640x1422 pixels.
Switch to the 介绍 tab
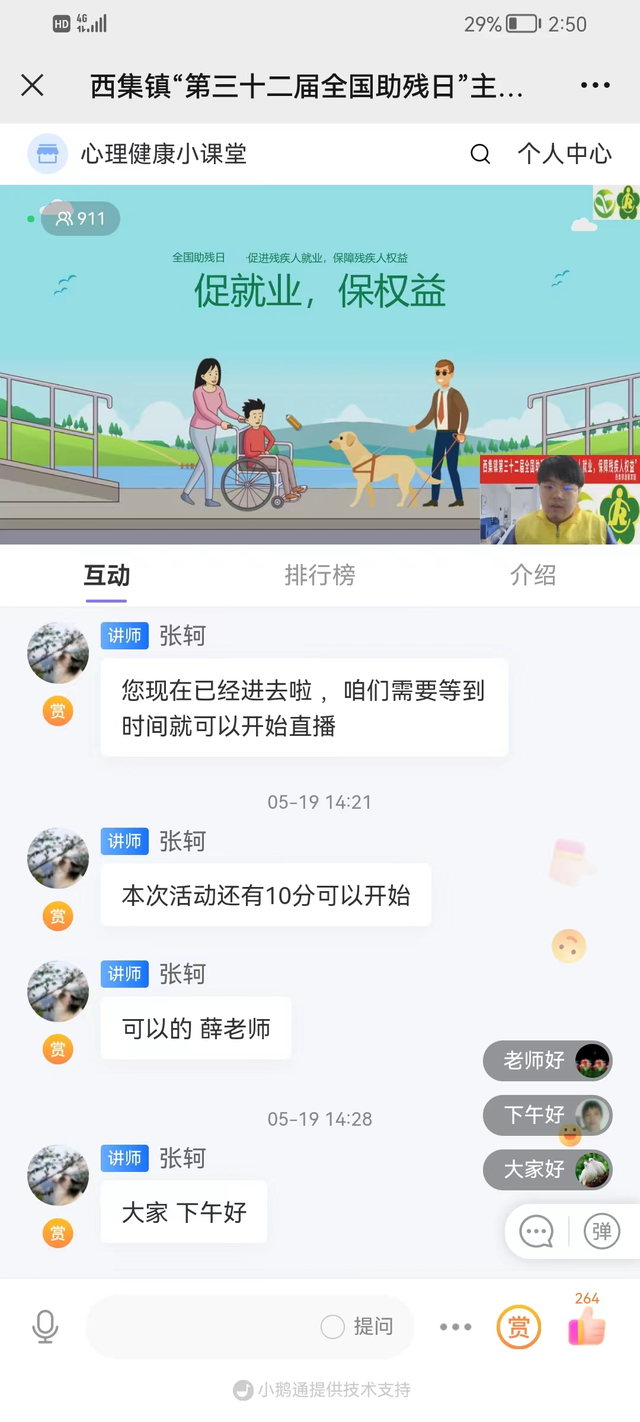point(532,575)
